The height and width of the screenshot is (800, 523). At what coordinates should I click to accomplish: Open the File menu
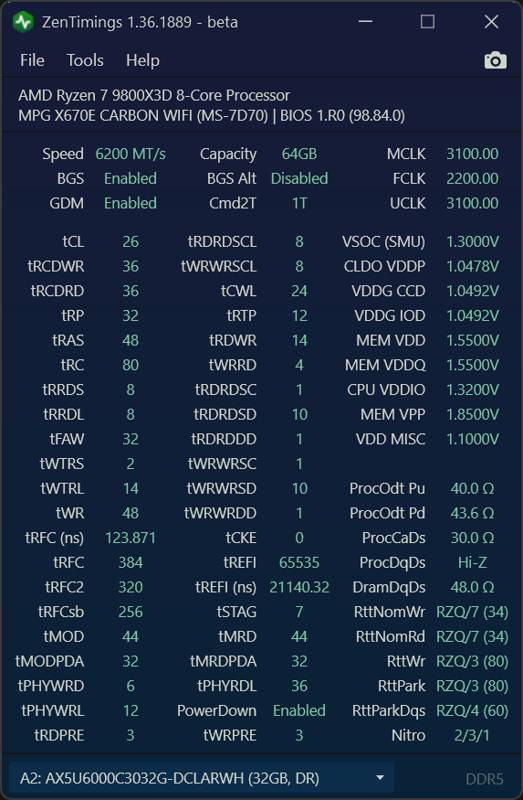click(32, 60)
